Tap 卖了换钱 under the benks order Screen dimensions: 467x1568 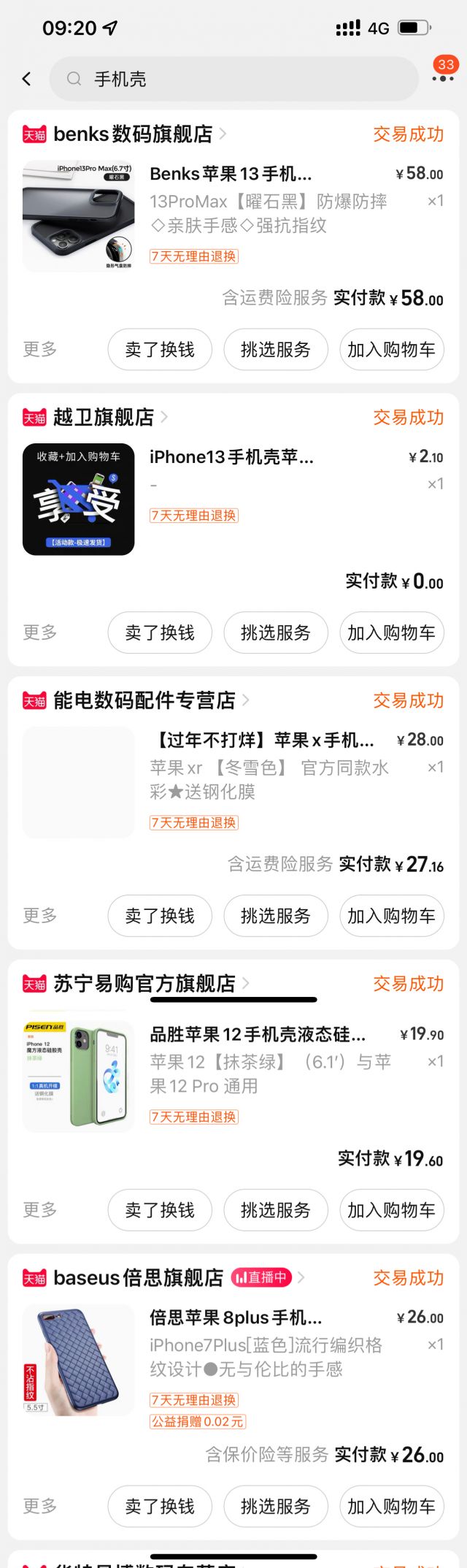click(x=160, y=350)
